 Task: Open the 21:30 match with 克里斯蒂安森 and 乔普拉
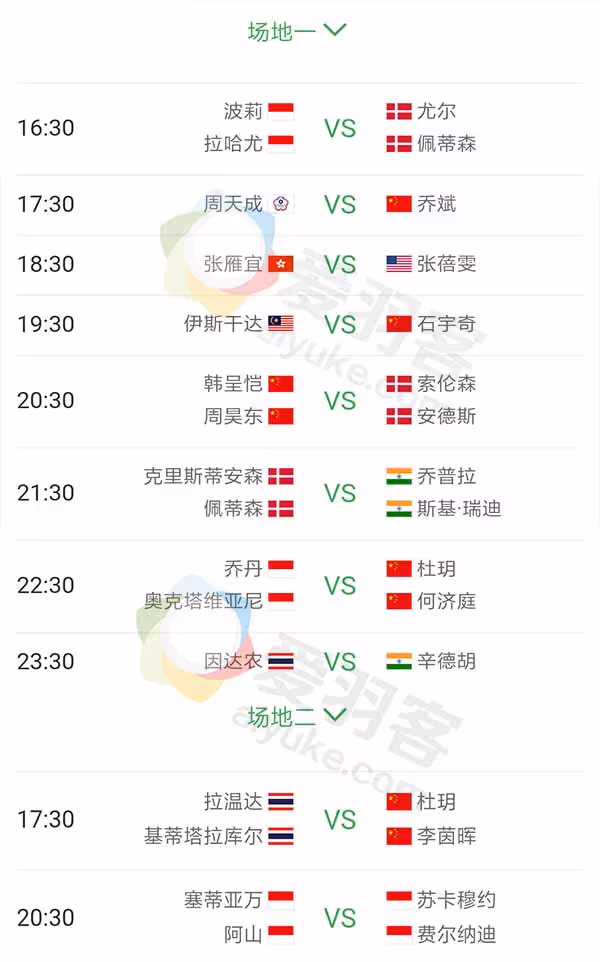point(300,493)
